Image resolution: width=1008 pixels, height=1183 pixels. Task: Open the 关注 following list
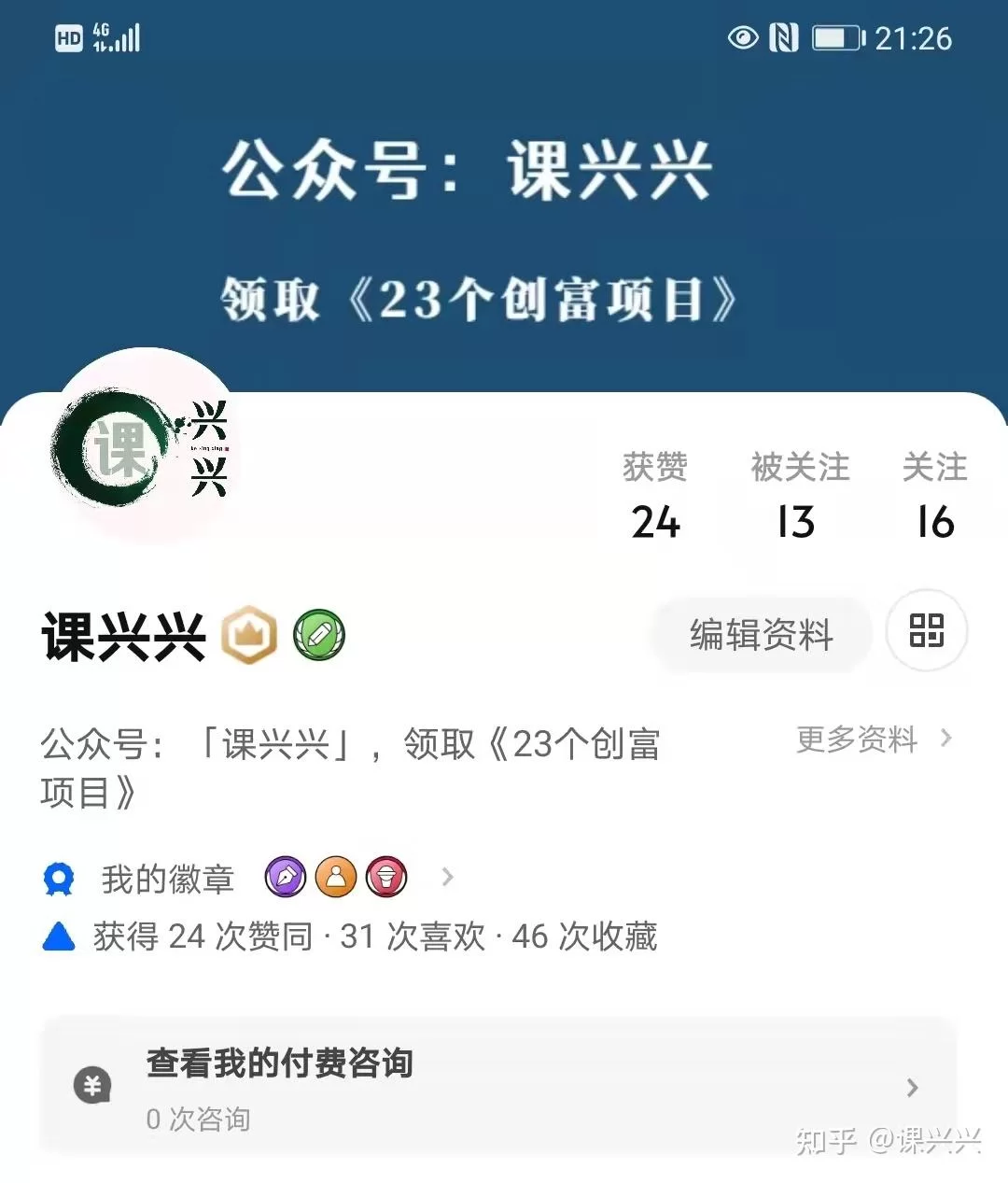(934, 496)
